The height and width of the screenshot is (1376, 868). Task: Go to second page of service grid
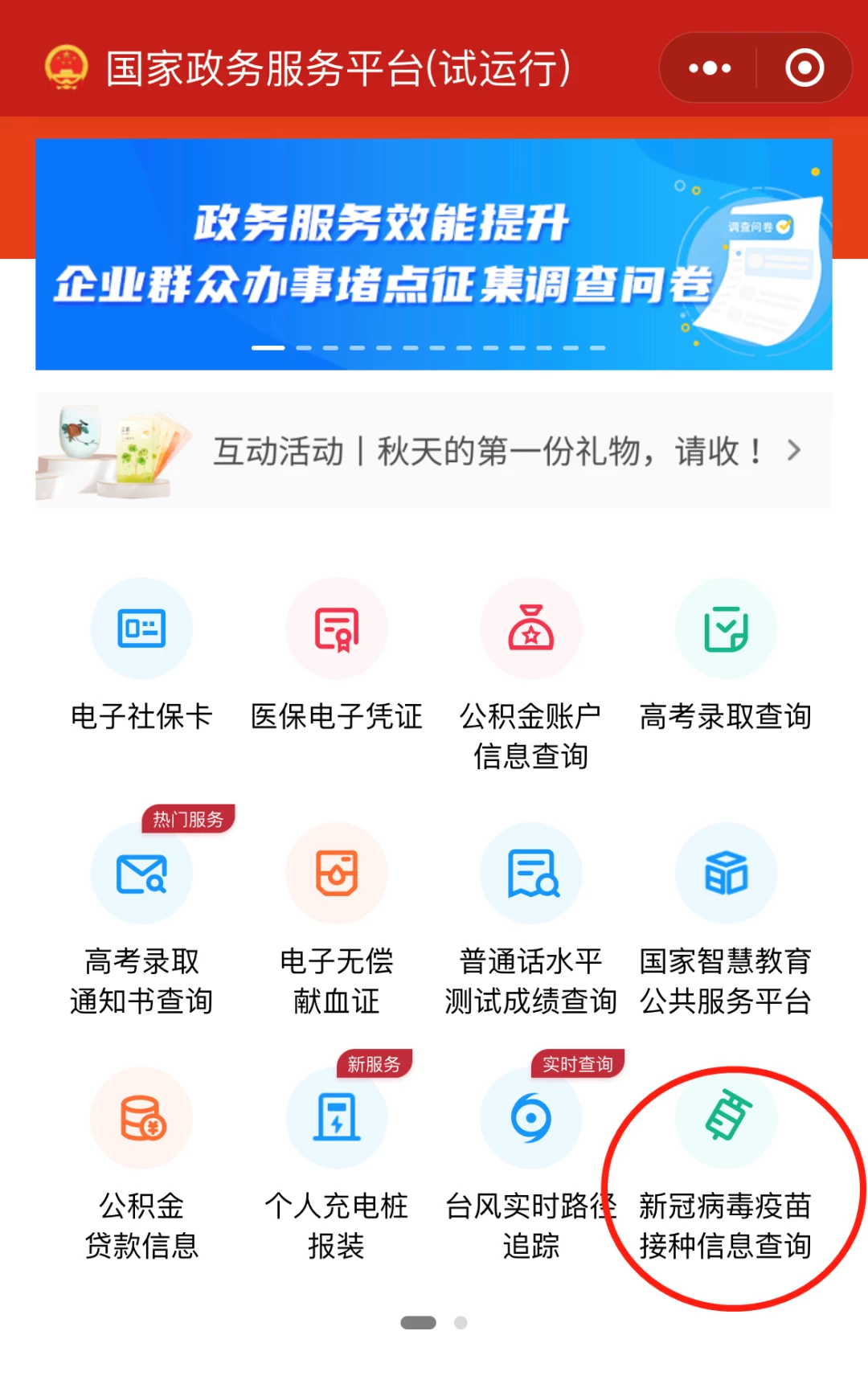(461, 1322)
